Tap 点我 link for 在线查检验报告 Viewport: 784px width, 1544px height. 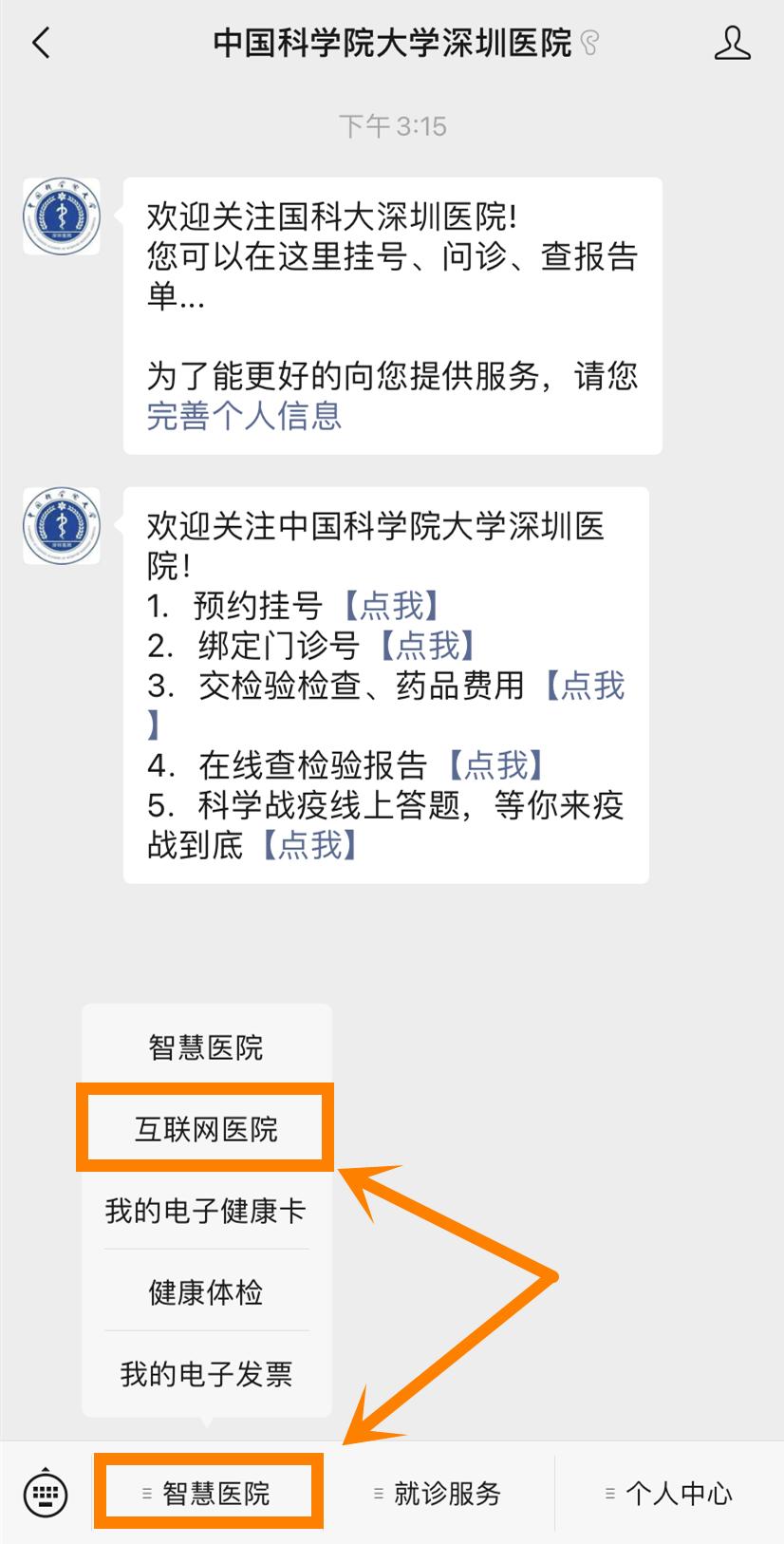tap(495, 764)
